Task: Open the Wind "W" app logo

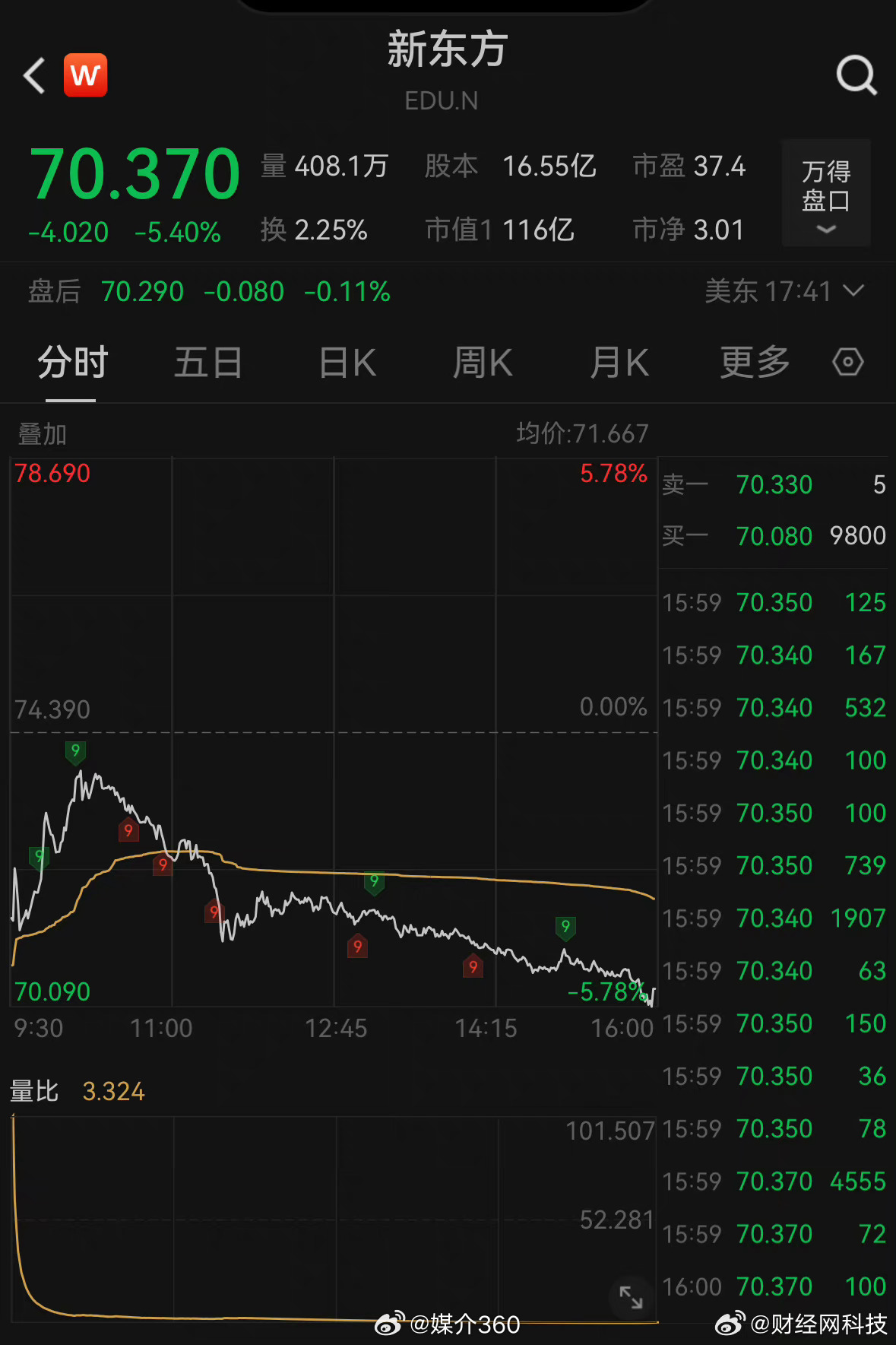Action: pyautogui.click(x=85, y=75)
